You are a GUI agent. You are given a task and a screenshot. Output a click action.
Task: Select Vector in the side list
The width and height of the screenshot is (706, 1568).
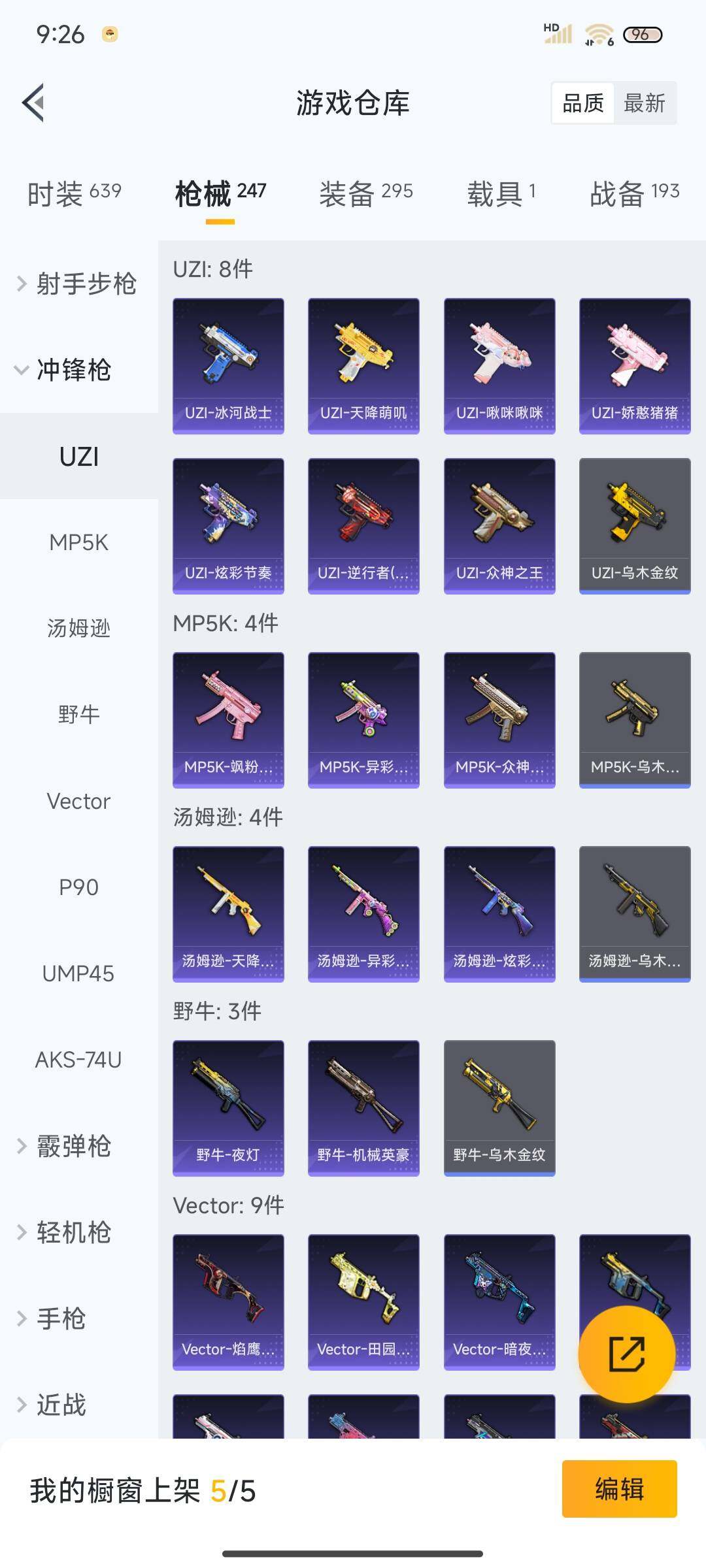[78, 801]
